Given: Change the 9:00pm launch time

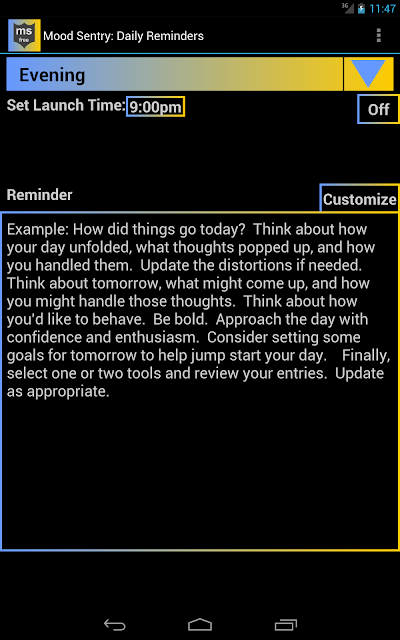Looking at the screenshot, I should click(x=155, y=107).
